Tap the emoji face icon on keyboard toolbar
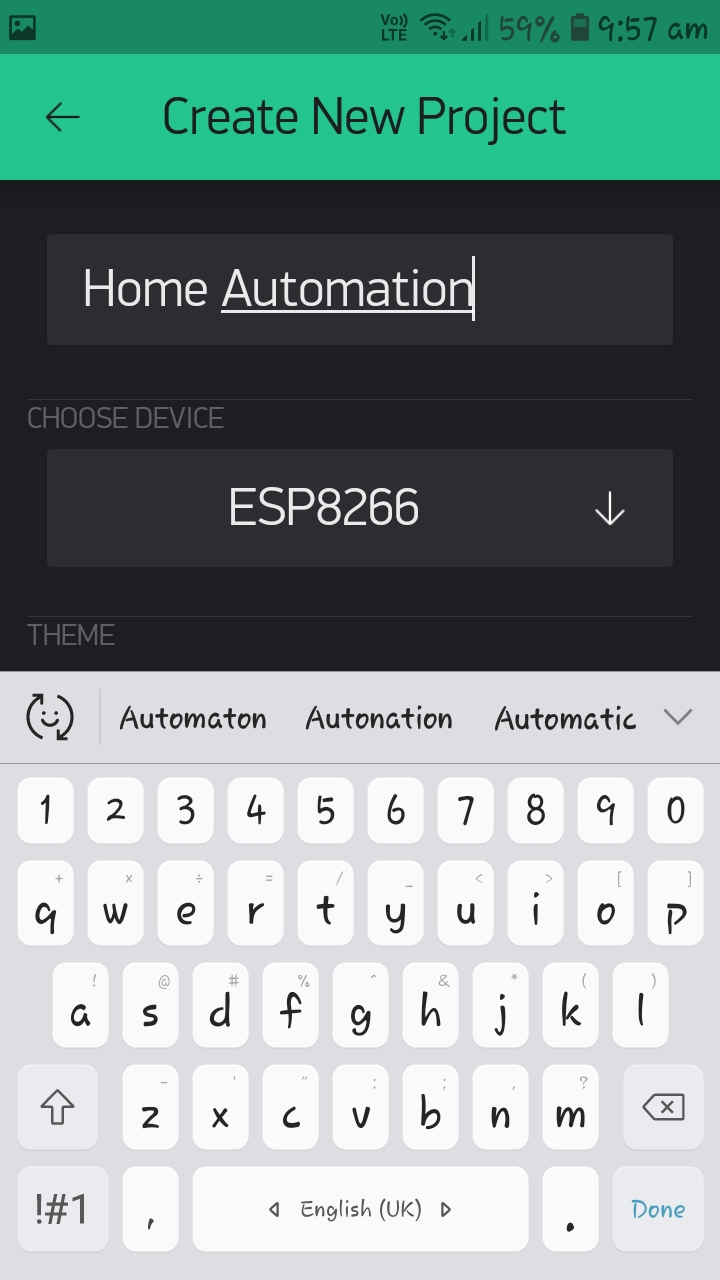 50,717
